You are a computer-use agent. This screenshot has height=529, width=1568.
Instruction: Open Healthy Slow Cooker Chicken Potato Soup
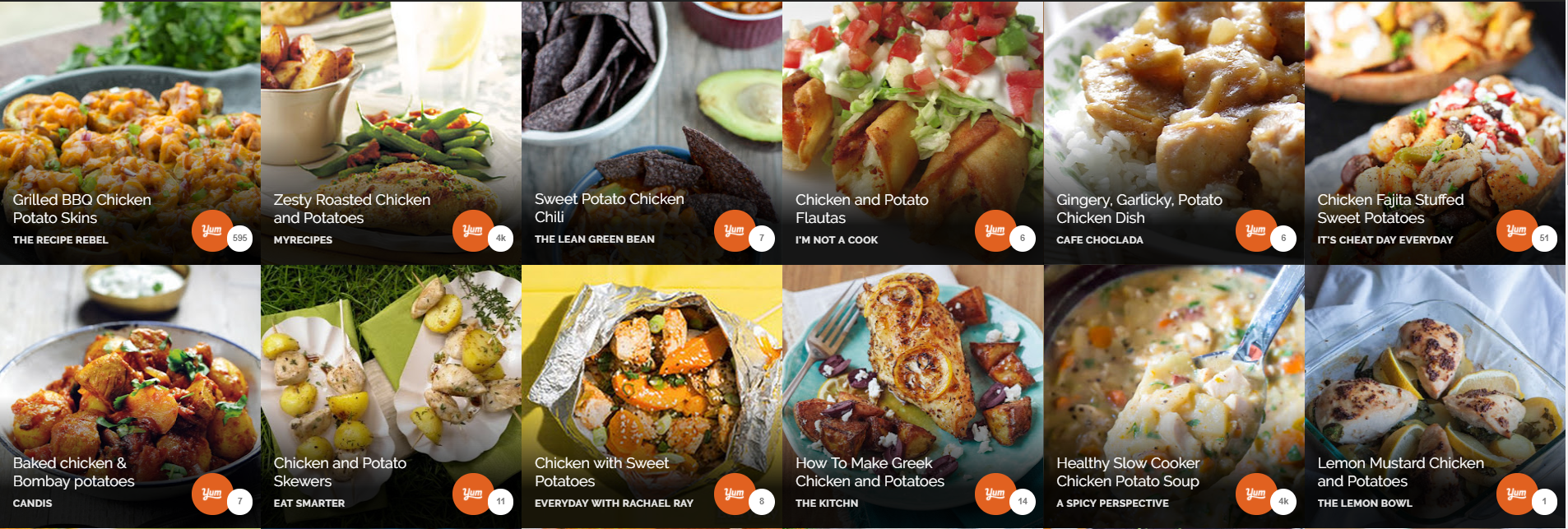click(1127, 471)
